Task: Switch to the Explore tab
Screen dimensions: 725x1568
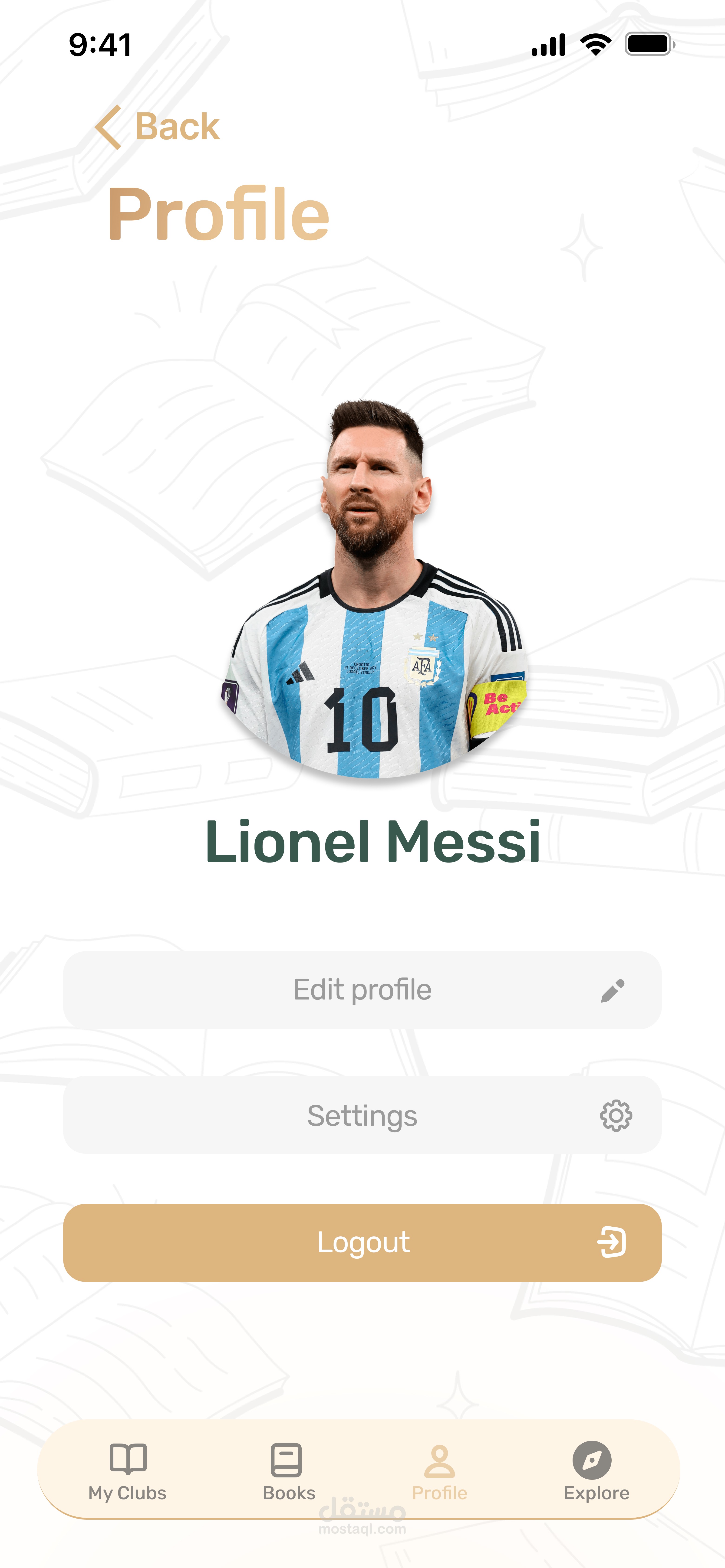Action: pos(596,1472)
